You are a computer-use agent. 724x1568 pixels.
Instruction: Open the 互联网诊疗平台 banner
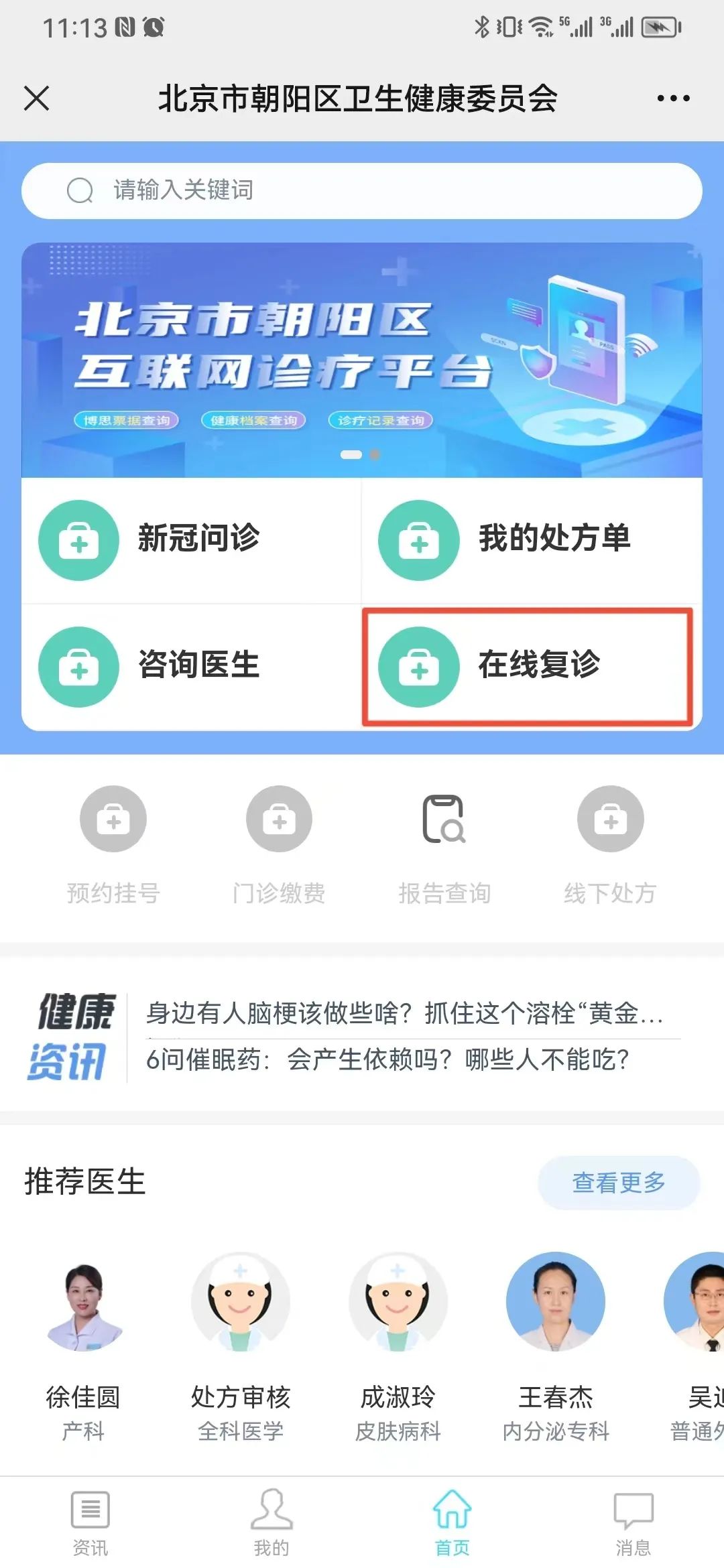[362, 360]
